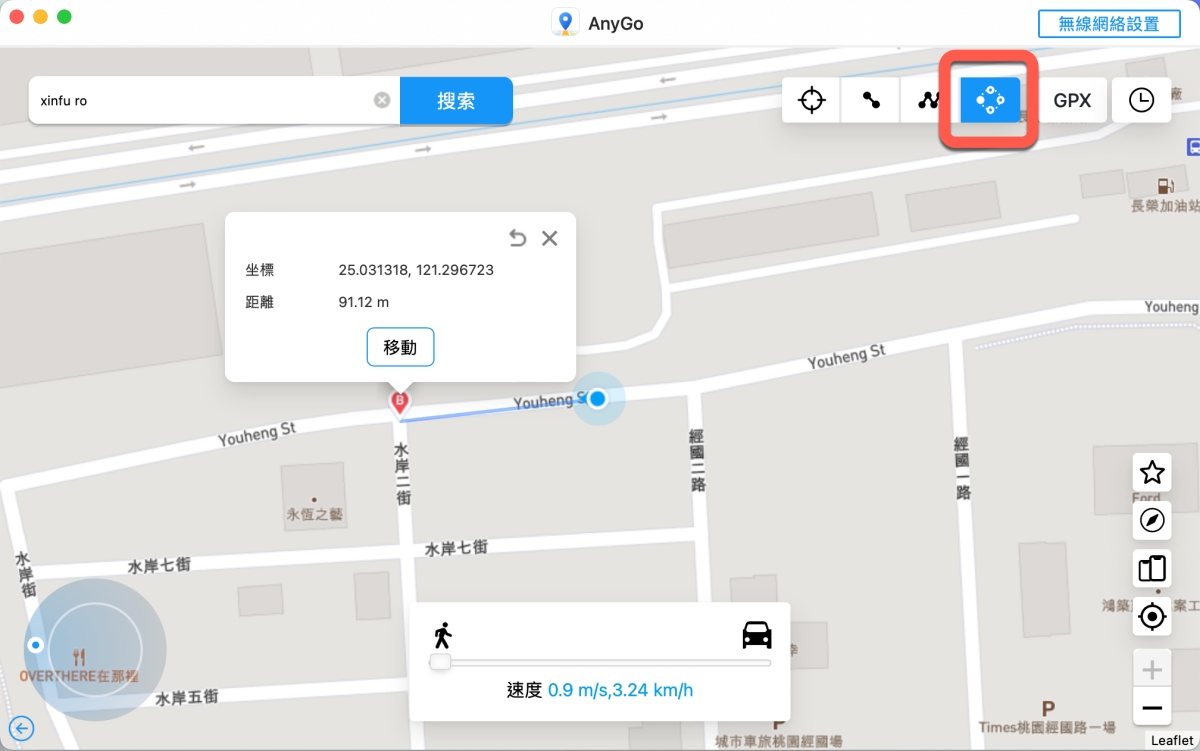This screenshot has height=751, width=1200.
Task: Zoom in the map
Action: coord(1152,669)
